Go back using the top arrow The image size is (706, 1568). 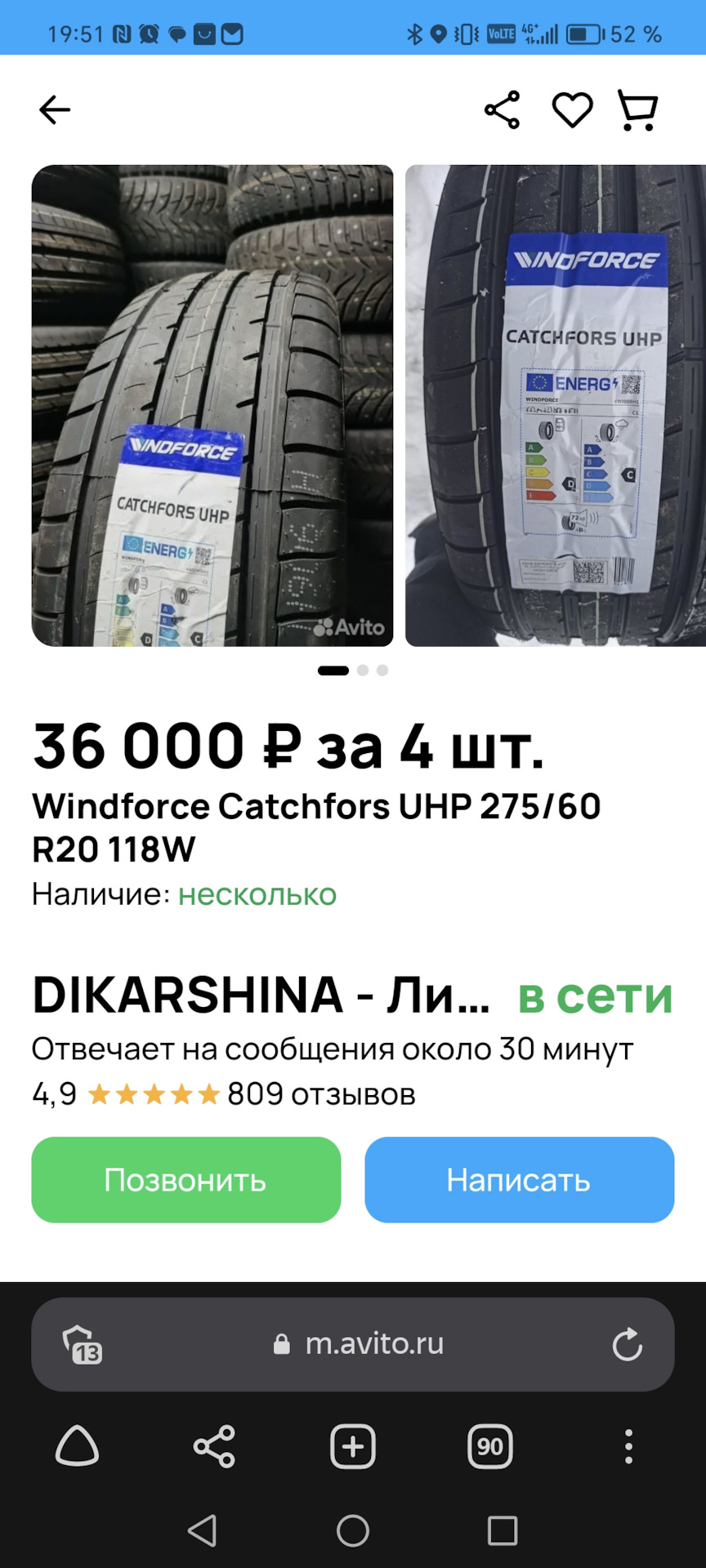tap(55, 109)
